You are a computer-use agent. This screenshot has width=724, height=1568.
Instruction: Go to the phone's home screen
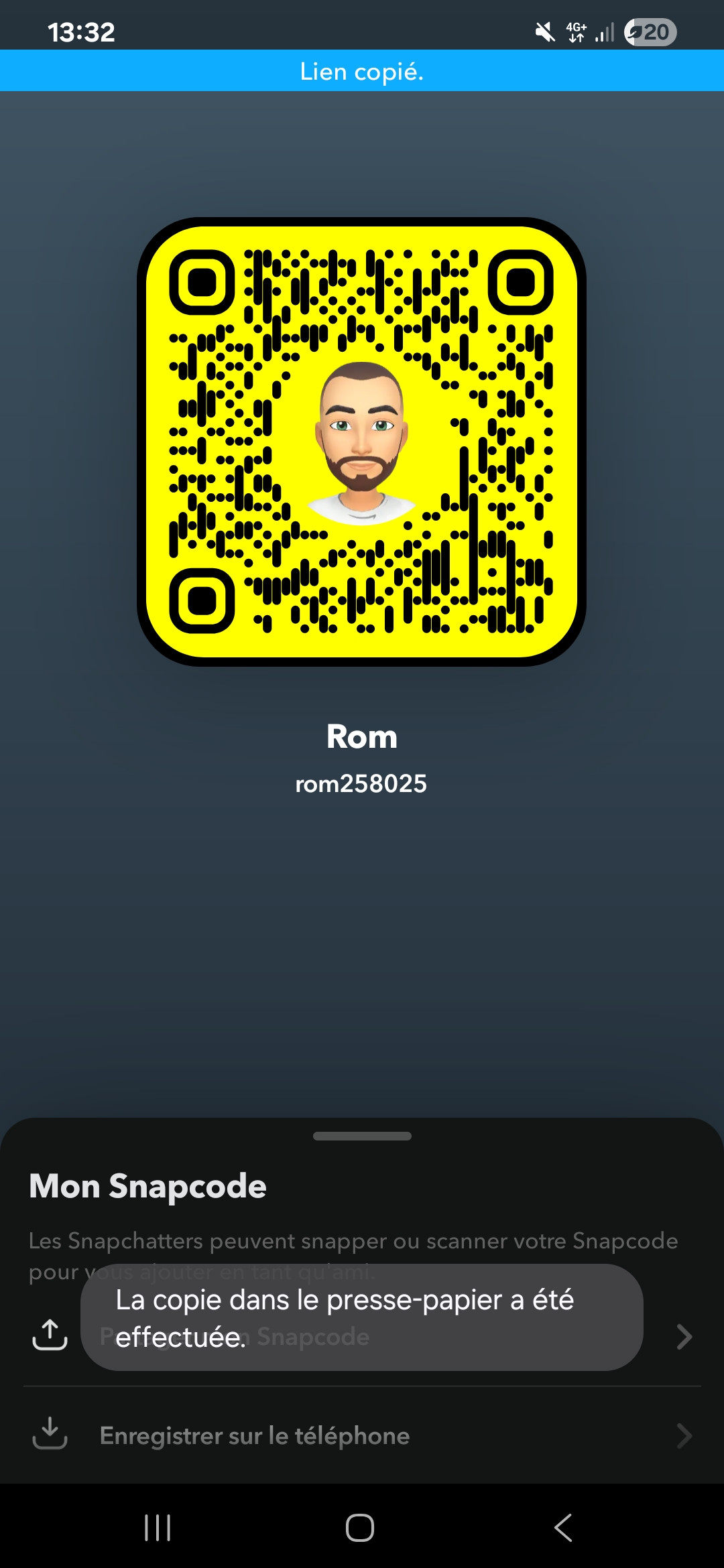360,1528
